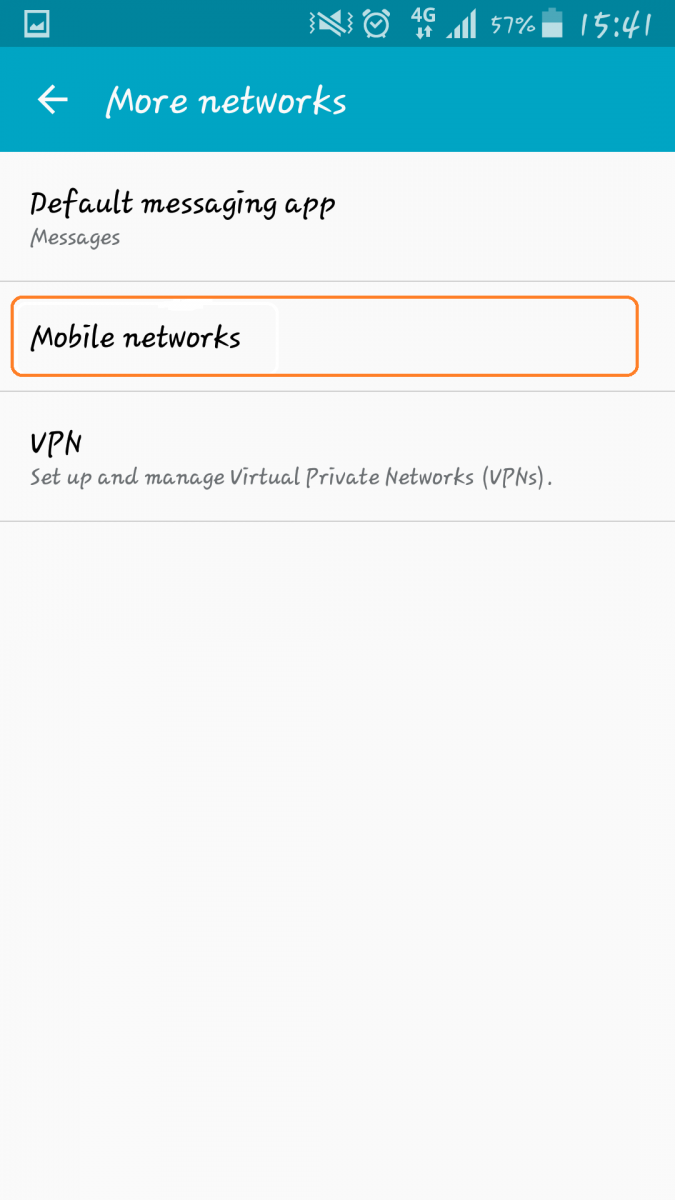Go back from More networks
Image resolution: width=675 pixels, height=1200 pixels.
tap(52, 100)
